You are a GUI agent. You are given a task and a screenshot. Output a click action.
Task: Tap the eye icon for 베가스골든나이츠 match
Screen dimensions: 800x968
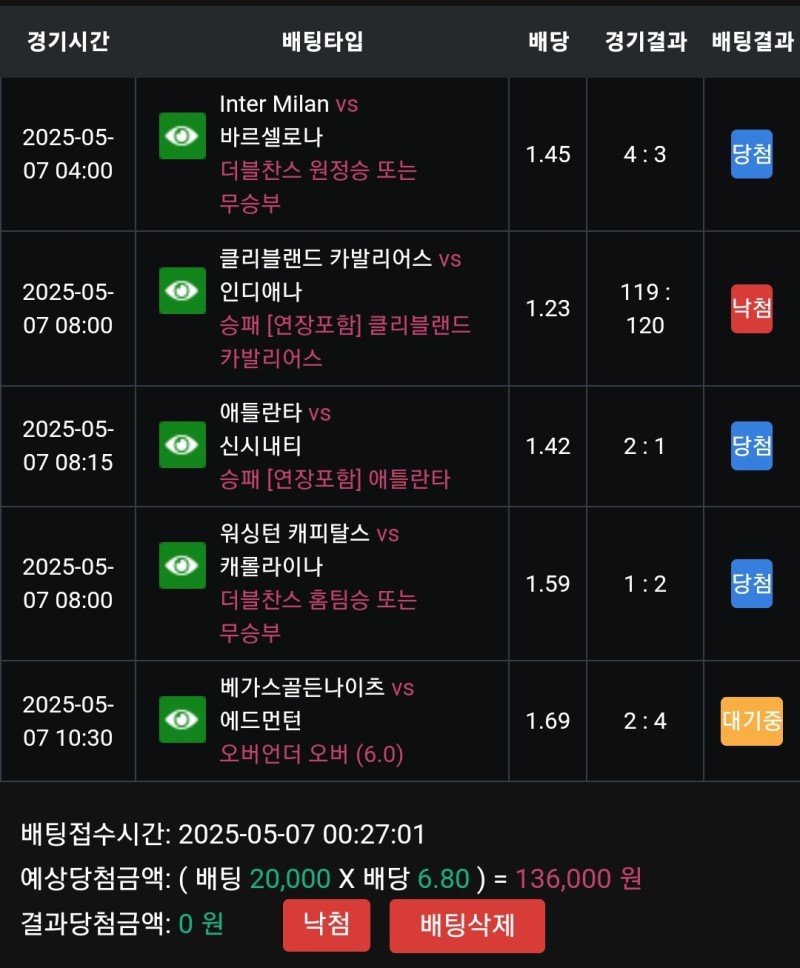coord(182,720)
